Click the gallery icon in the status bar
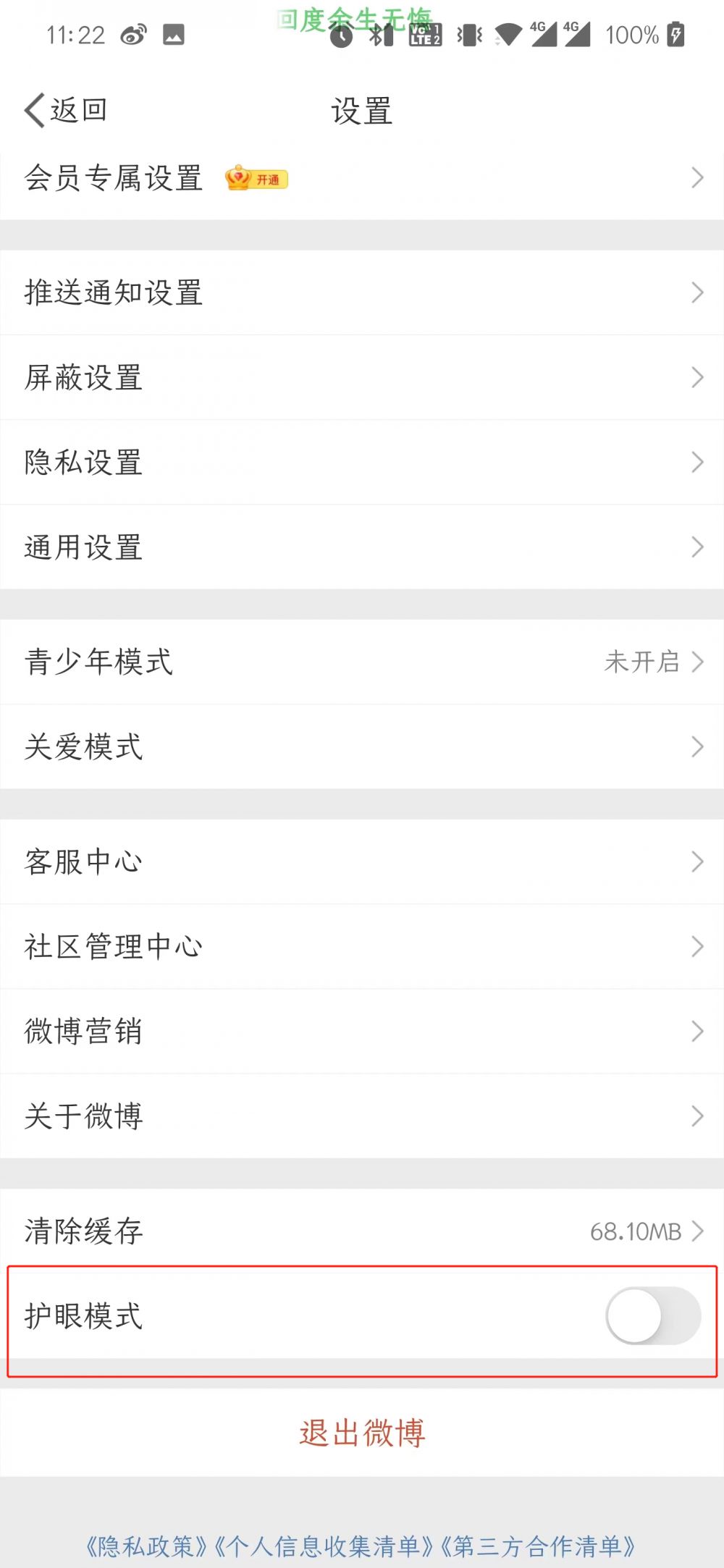 pos(174,33)
